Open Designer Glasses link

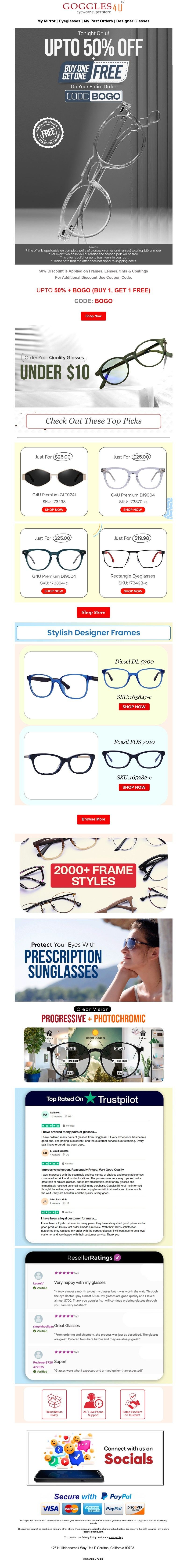(133, 21)
